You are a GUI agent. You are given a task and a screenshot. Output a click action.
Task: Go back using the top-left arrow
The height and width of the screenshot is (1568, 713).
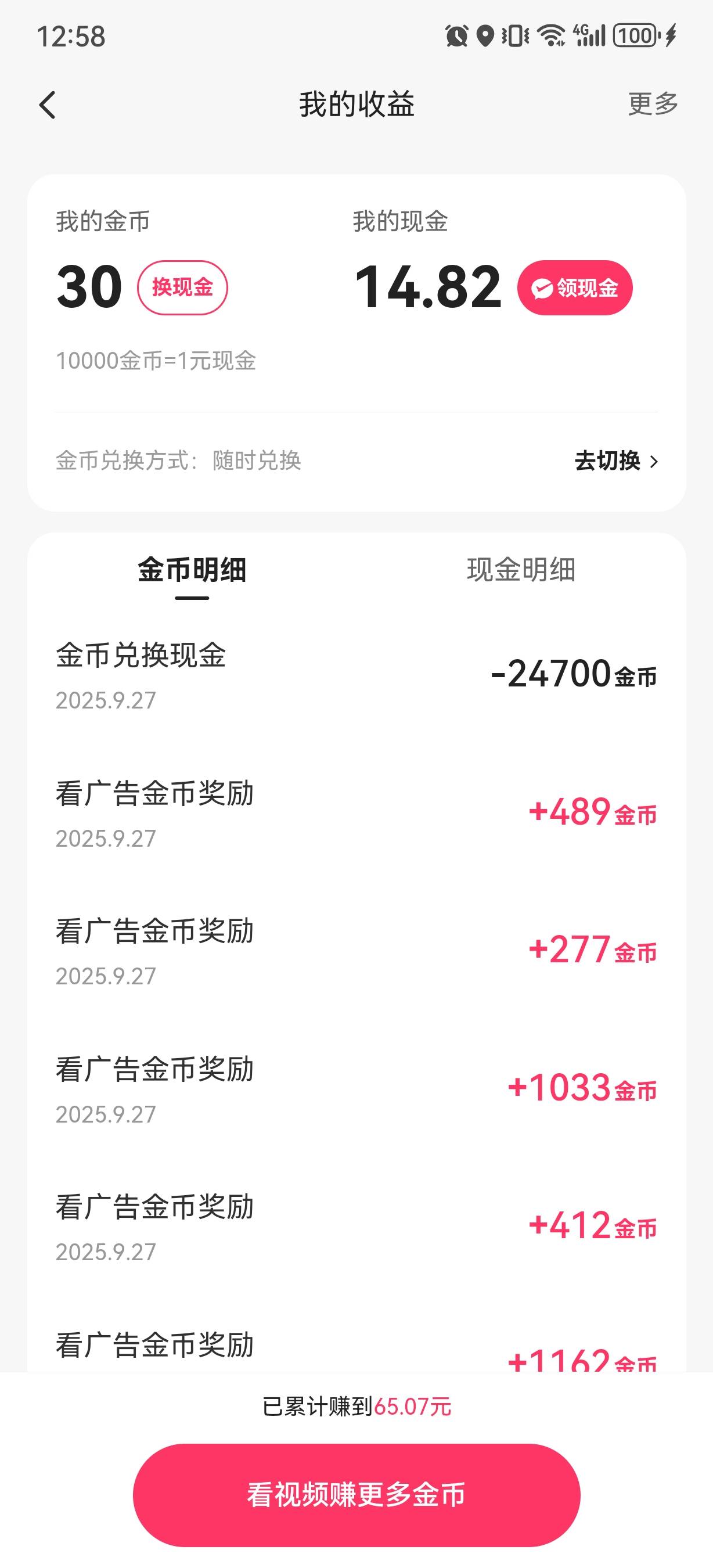point(48,105)
